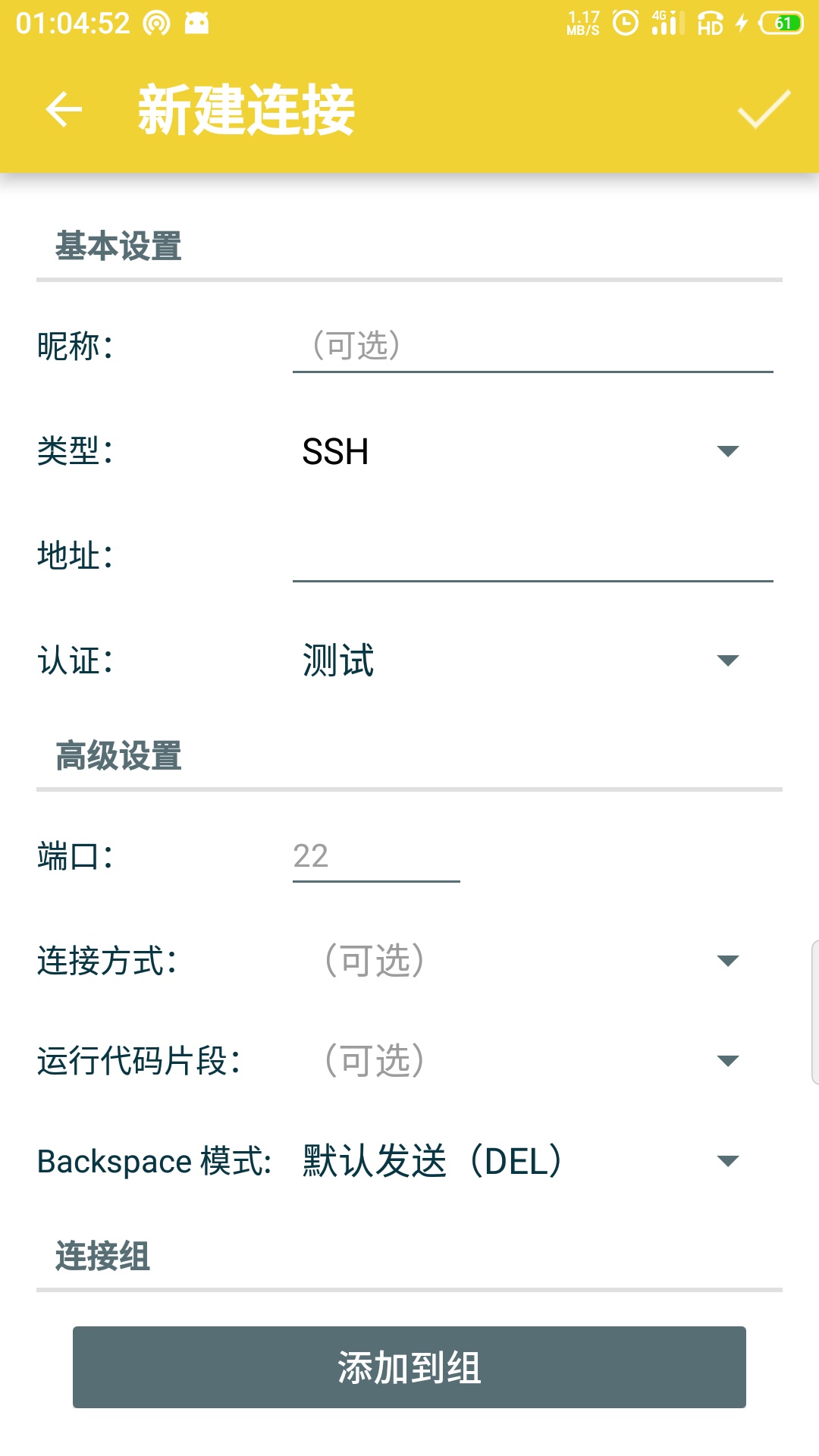This screenshot has width=819, height=1456.
Task: Tap the 添加到组 button
Action: (x=409, y=1367)
